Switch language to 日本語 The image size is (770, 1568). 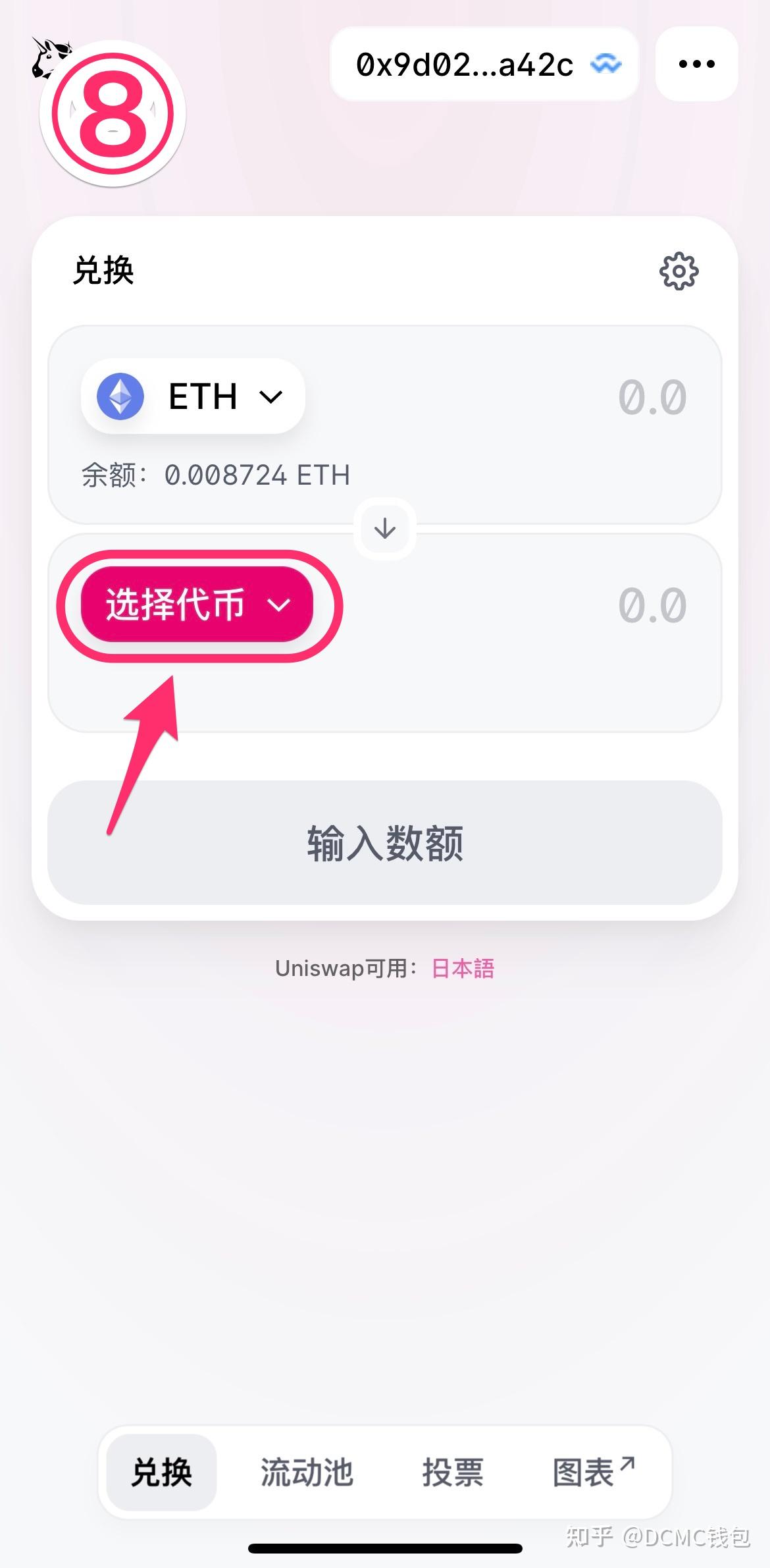461,968
